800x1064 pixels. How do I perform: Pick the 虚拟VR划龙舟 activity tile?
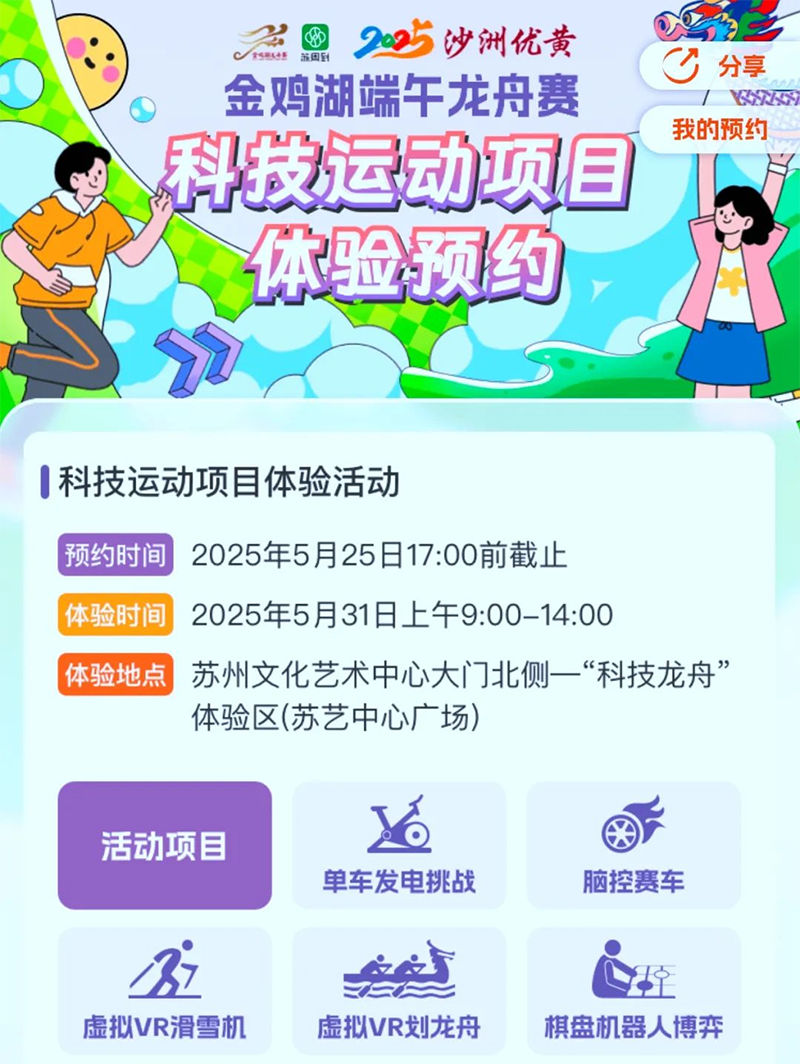(399, 991)
